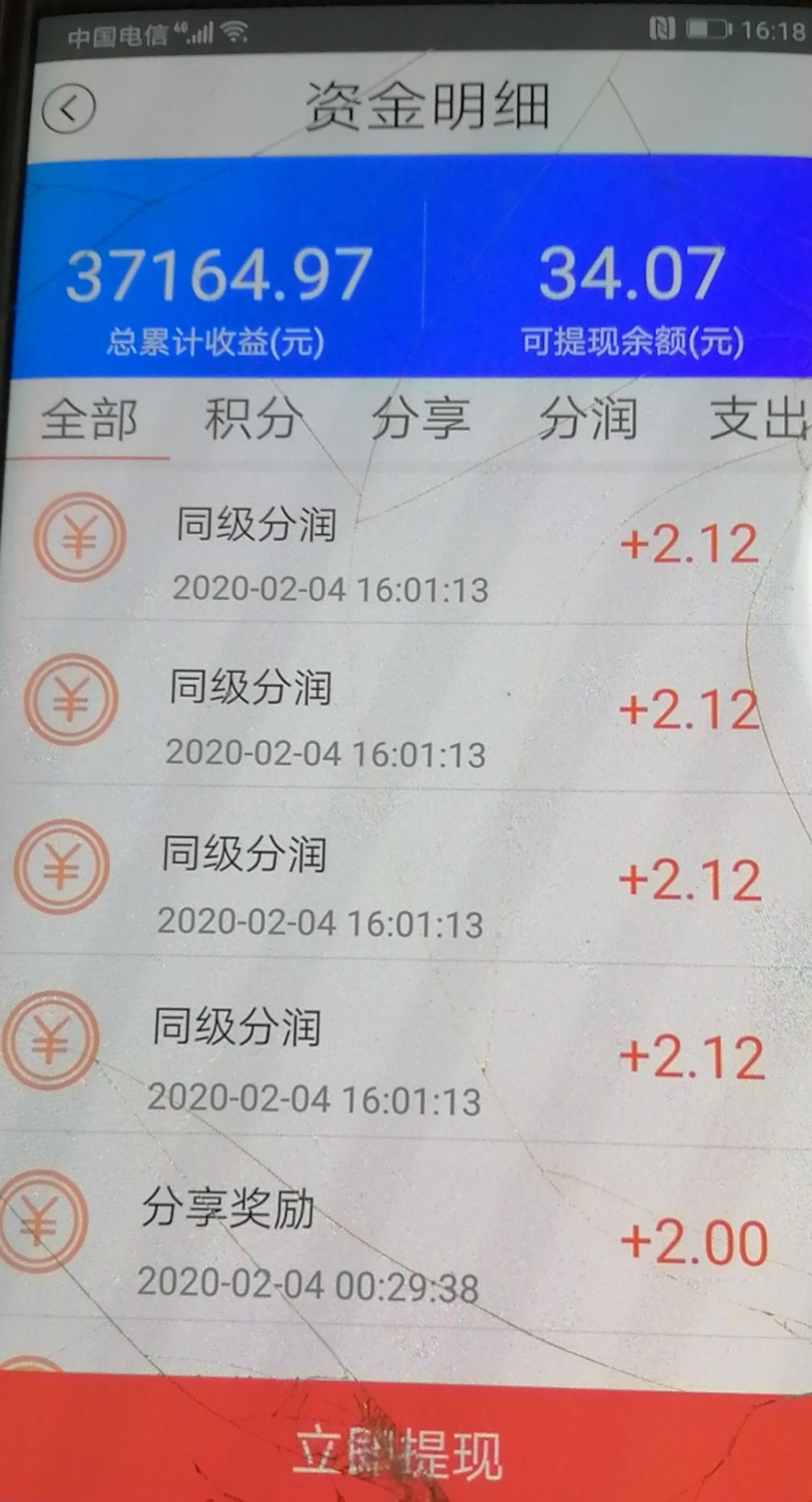Tap the NFC icon in the status bar
Viewport: 812px width, 1502px height.
[x=662, y=24]
